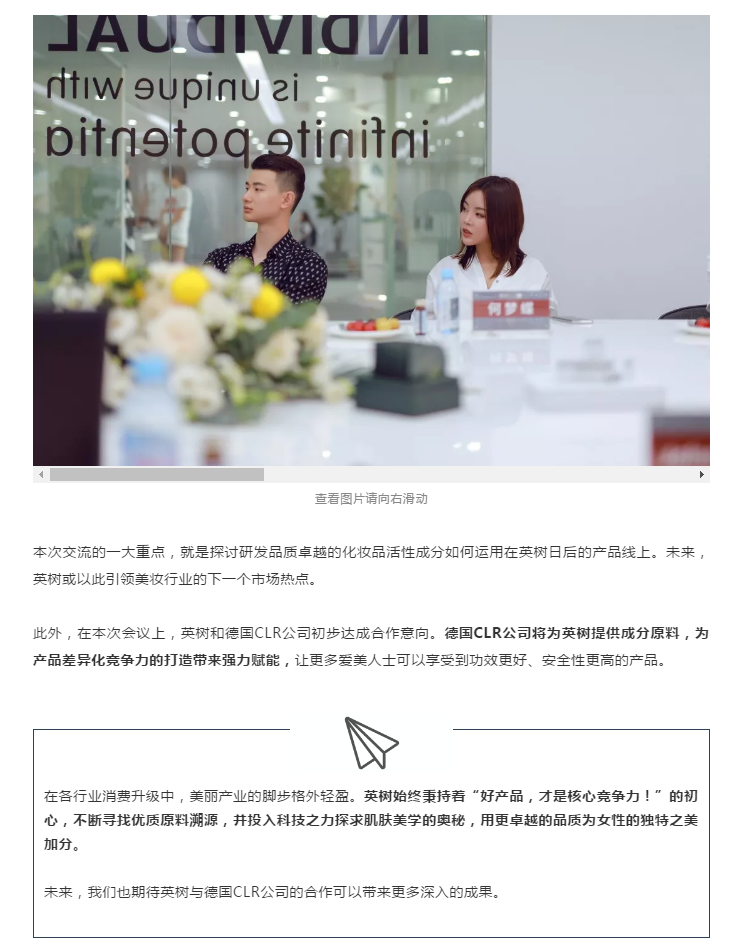Click the right arrow of the image scrollbar
Image resolution: width=752 pixels, height=949 pixels.
pos(701,475)
